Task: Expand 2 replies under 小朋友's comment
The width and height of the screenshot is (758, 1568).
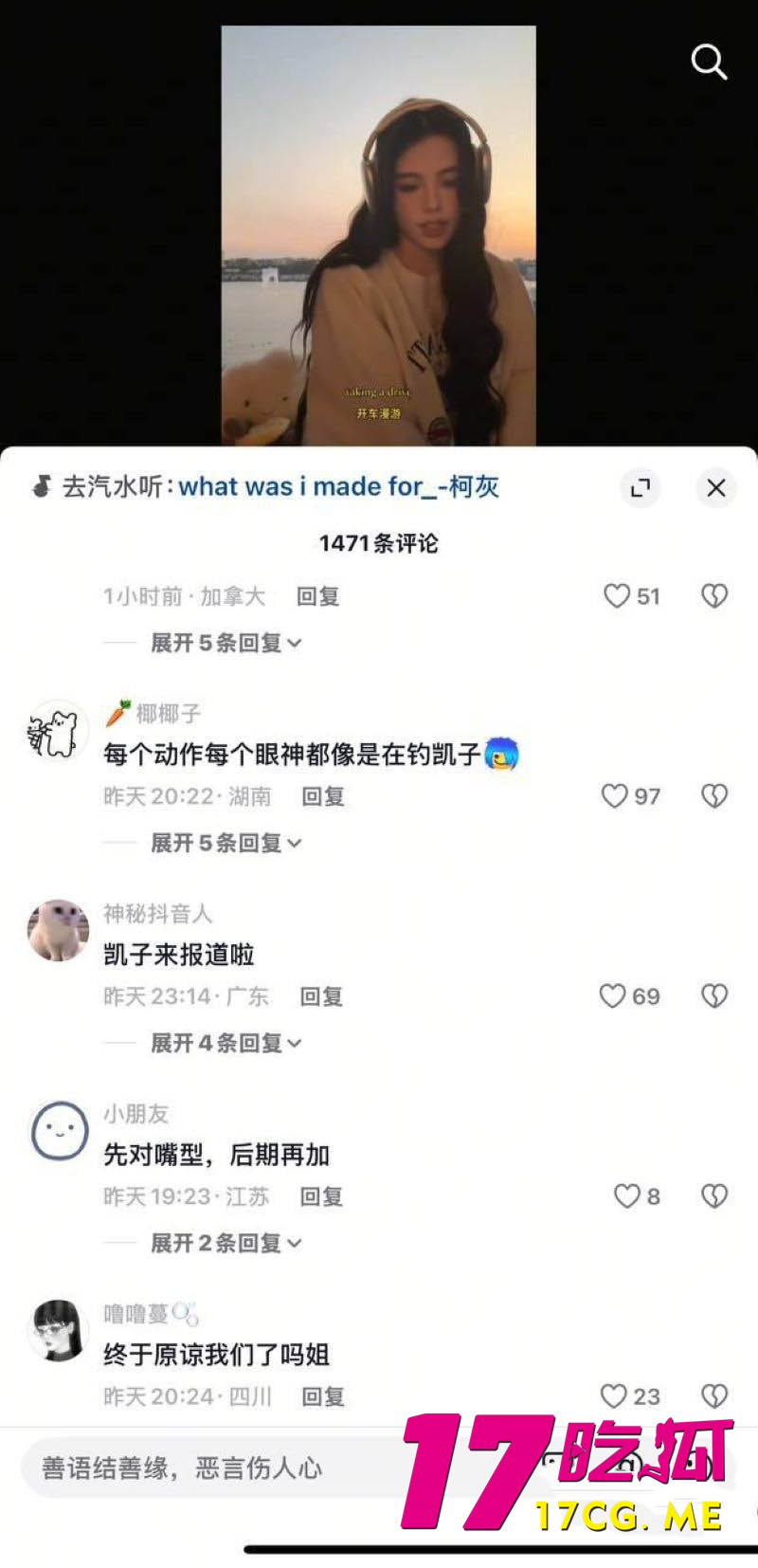Action: [x=226, y=1243]
